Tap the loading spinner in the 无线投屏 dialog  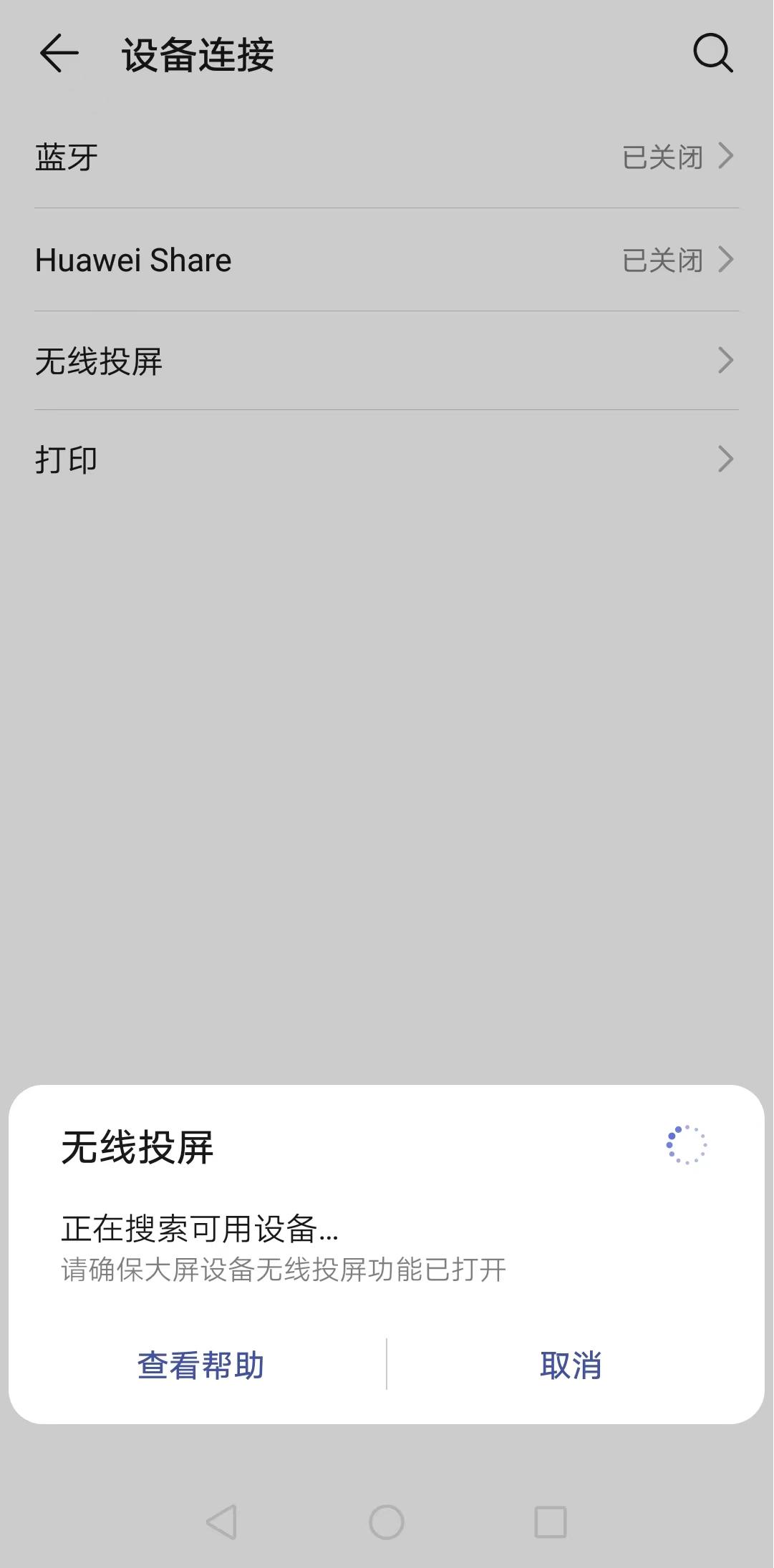click(x=685, y=1143)
